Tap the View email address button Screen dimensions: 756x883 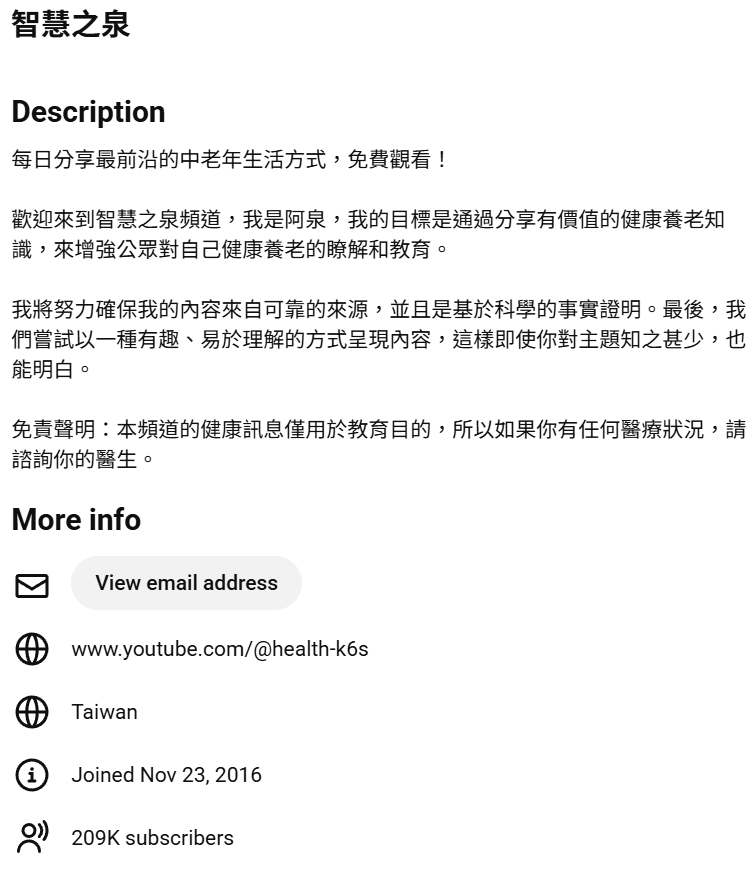click(x=186, y=583)
